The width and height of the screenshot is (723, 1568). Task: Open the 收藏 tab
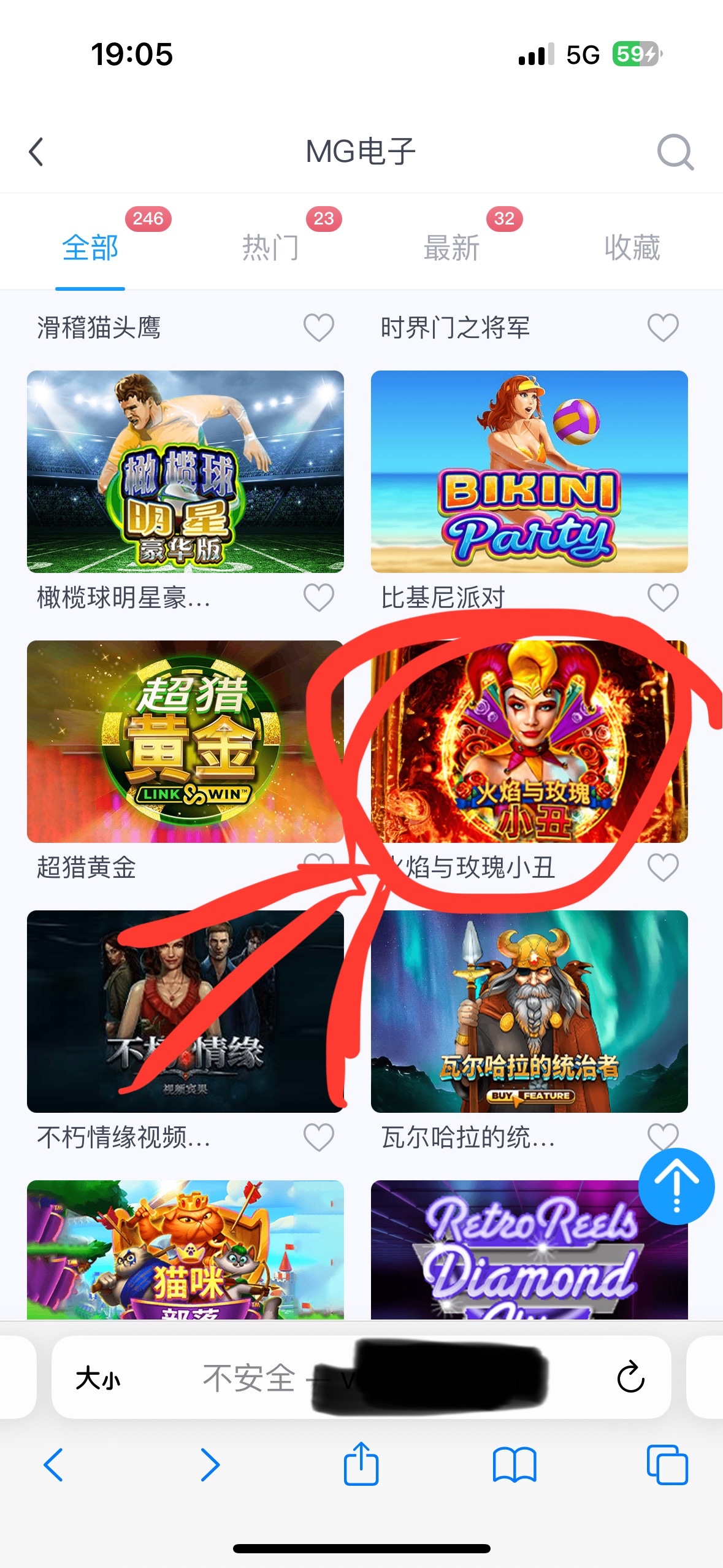[632, 248]
